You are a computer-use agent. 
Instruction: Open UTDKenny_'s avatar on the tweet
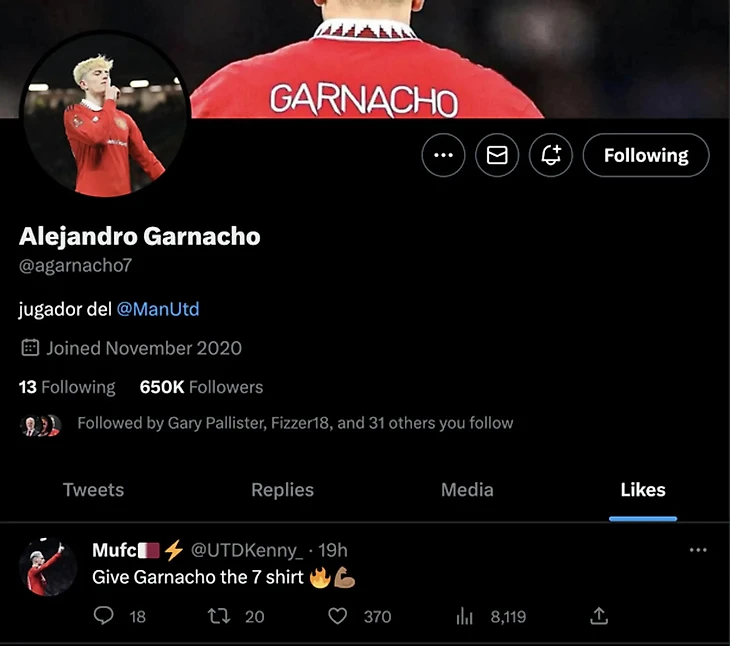pos(47,567)
